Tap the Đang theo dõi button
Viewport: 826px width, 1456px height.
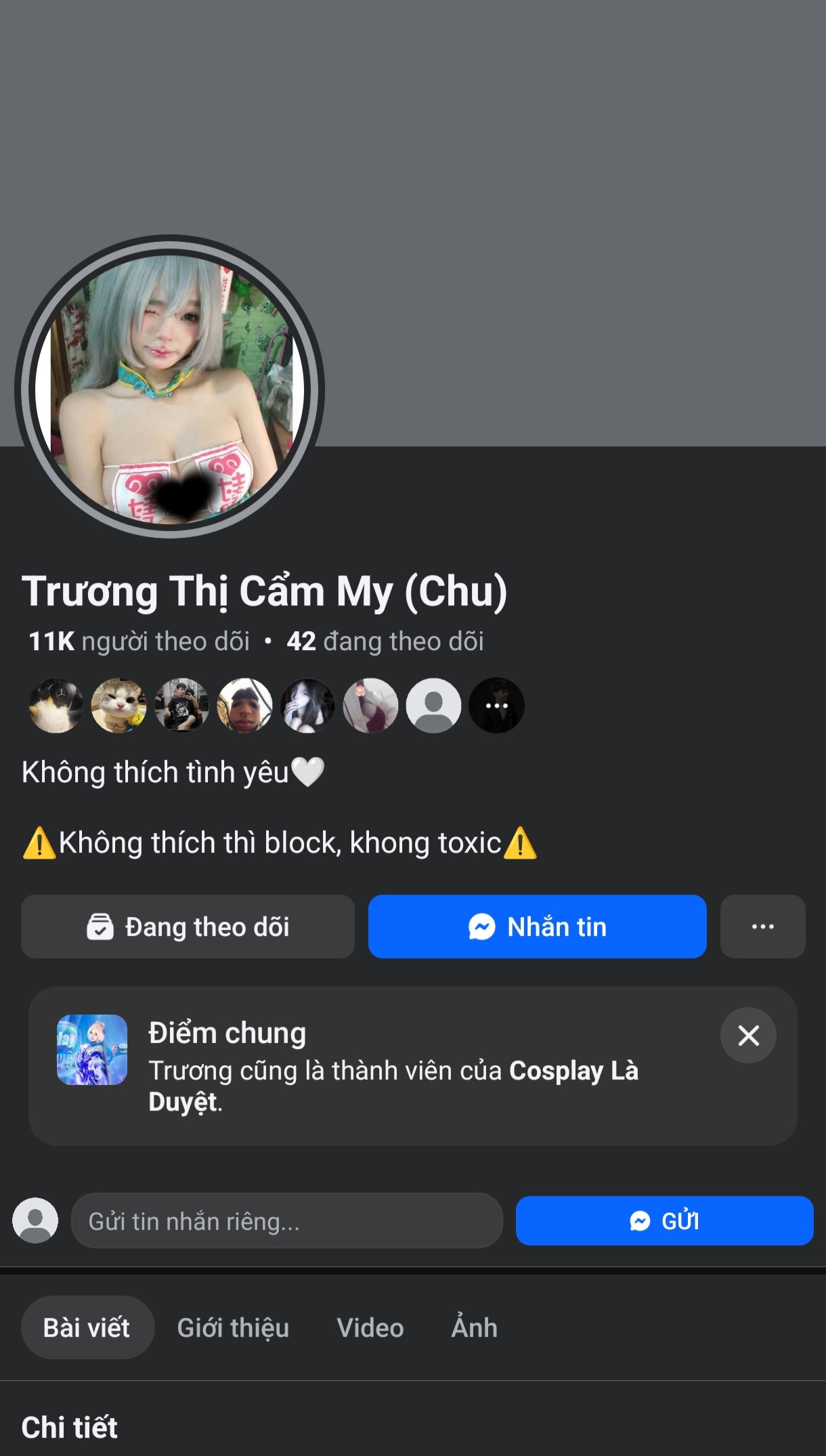(x=188, y=926)
